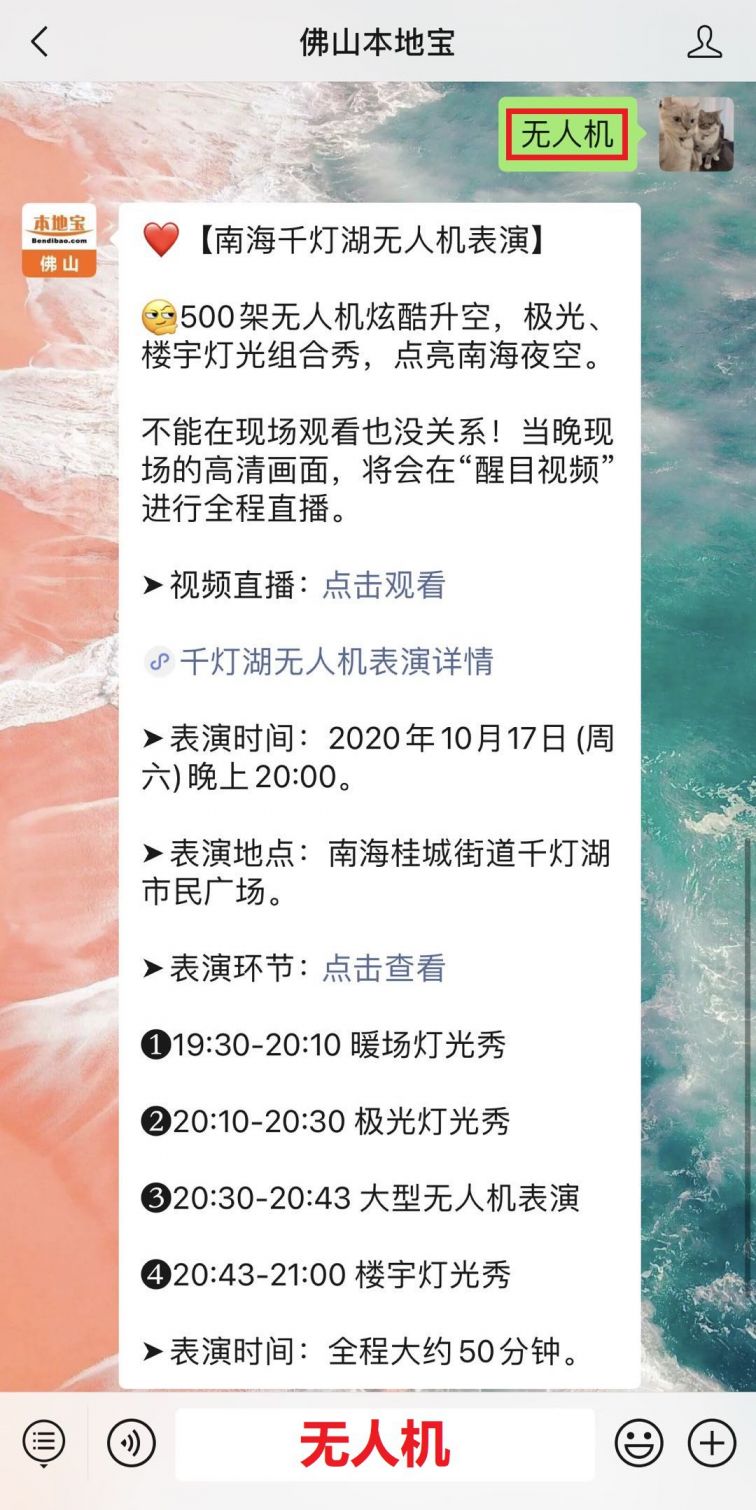
Task: Open the account profile icon
Action: point(704,42)
